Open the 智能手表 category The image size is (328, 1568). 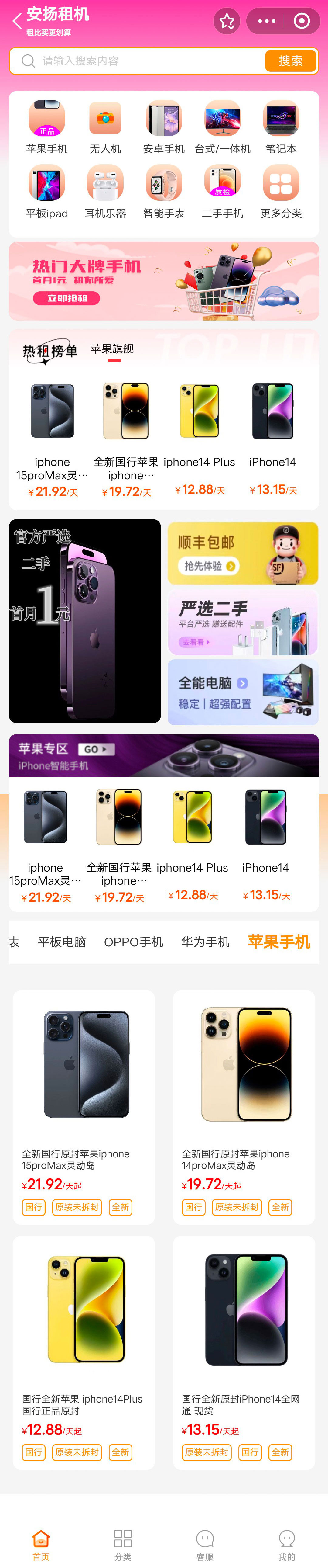tap(164, 192)
